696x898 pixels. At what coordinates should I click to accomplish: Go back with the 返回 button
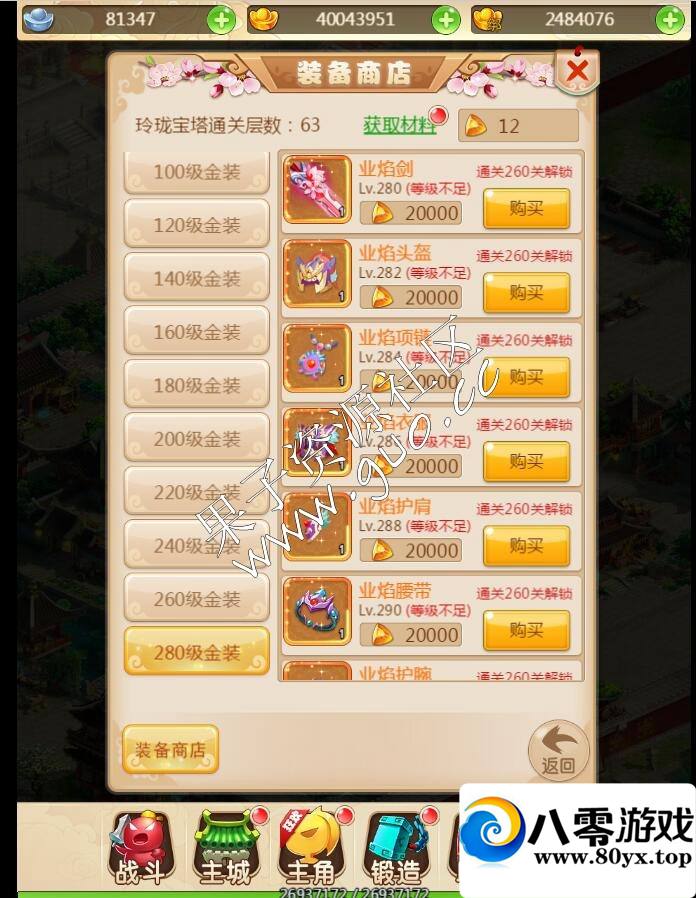(x=558, y=750)
